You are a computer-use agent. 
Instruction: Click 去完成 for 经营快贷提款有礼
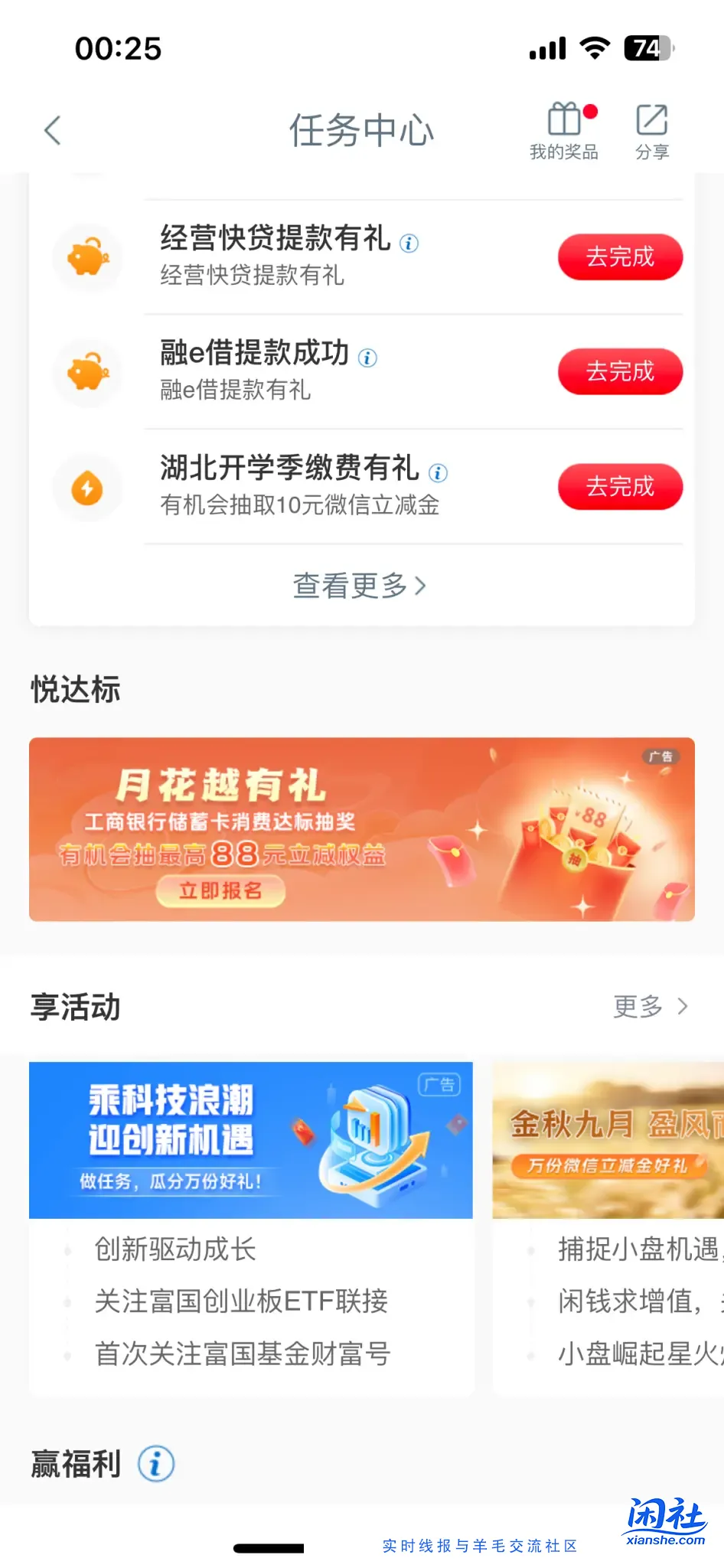tap(620, 257)
